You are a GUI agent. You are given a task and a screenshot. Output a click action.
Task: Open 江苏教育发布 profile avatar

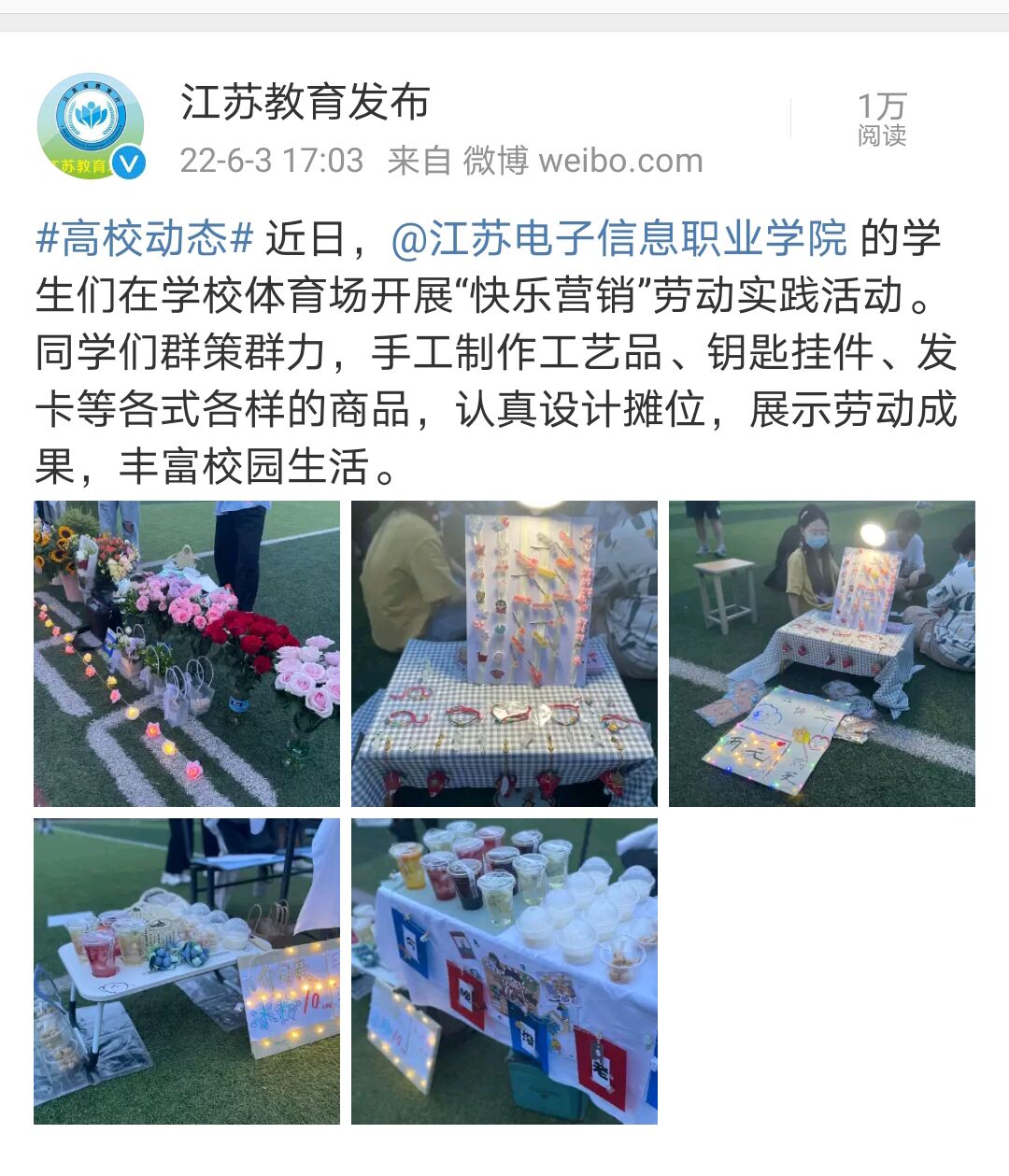click(91, 126)
